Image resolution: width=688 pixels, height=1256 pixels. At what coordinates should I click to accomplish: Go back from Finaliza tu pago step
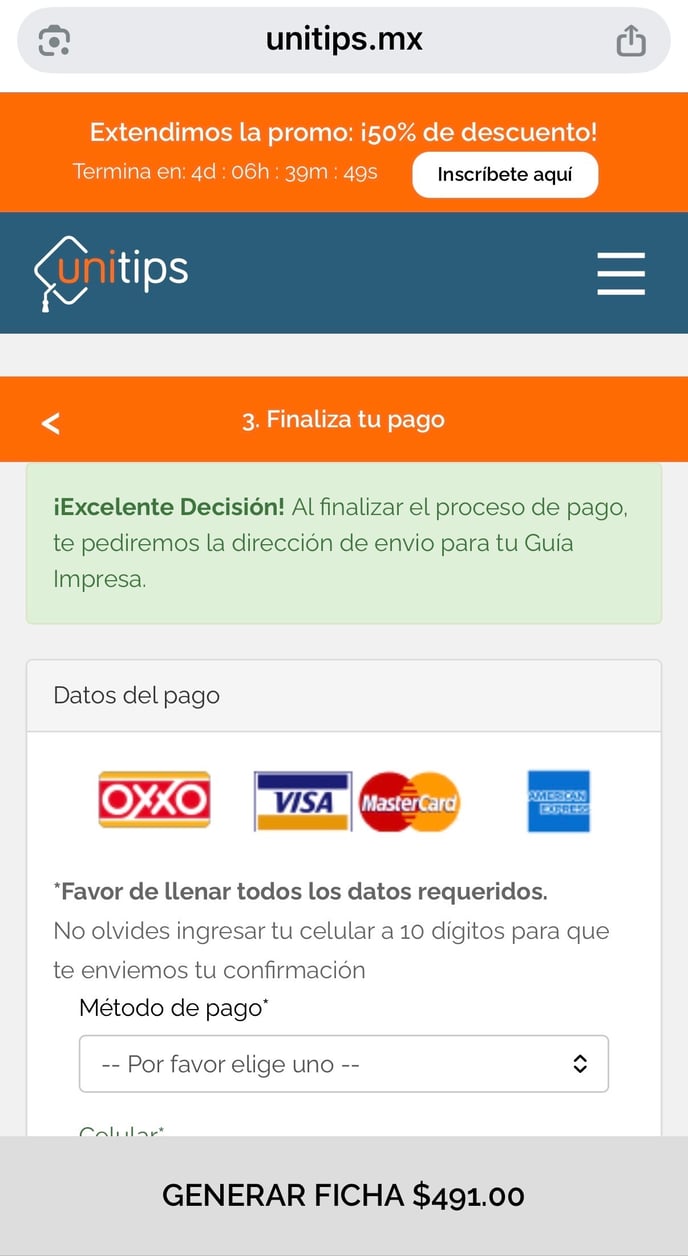tap(51, 422)
